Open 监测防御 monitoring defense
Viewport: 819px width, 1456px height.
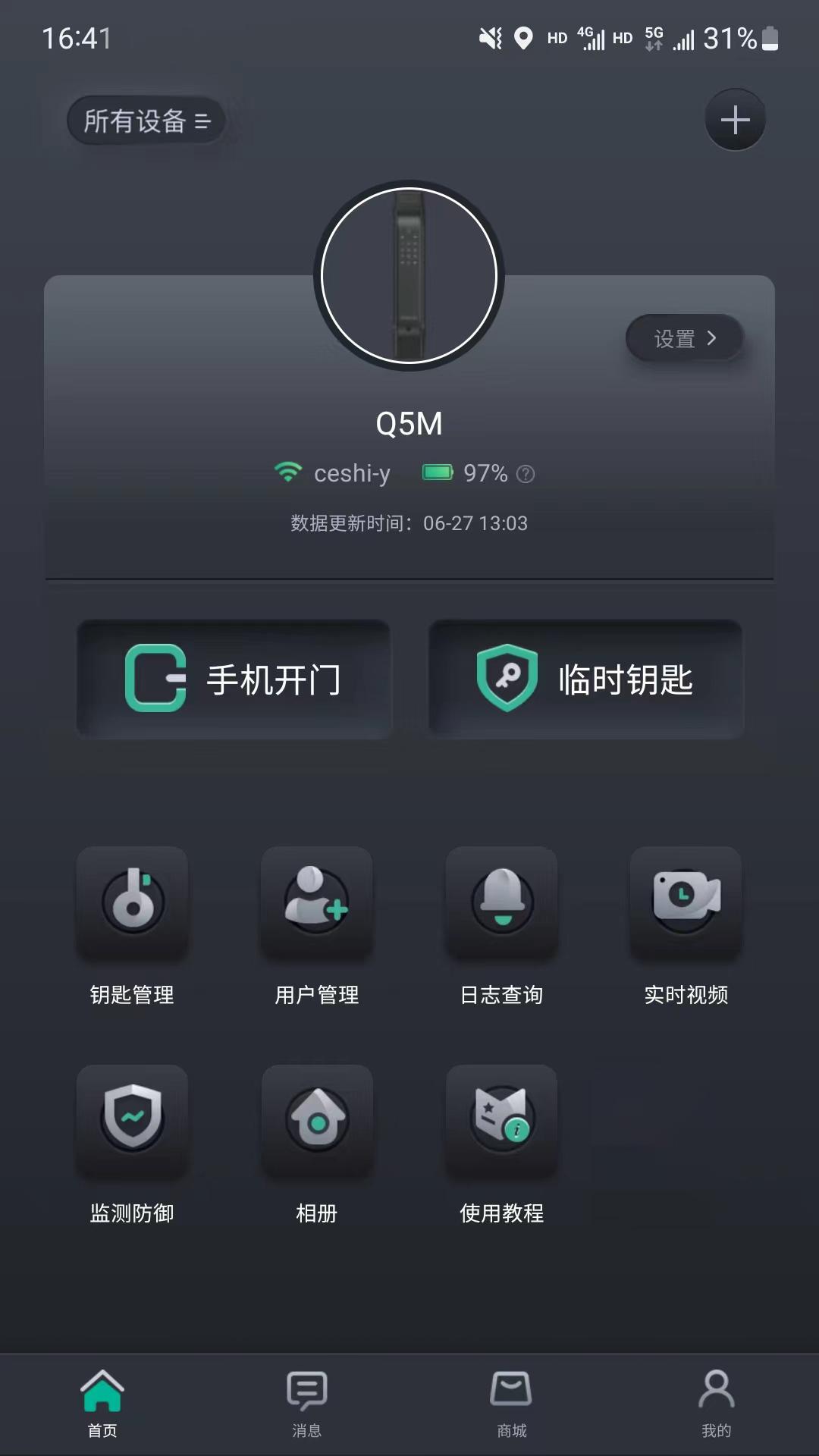(x=133, y=1120)
